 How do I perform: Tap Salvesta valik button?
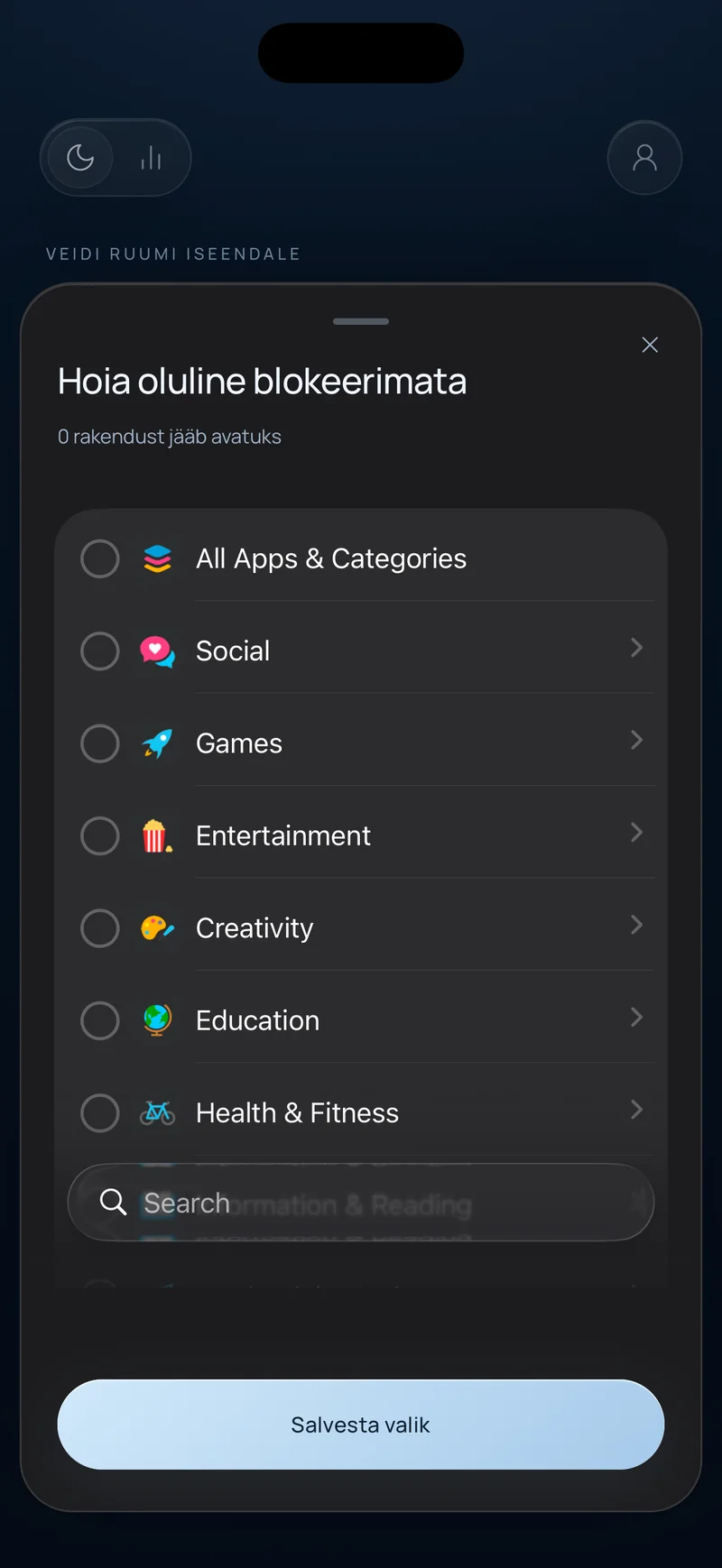pyautogui.click(x=361, y=1425)
